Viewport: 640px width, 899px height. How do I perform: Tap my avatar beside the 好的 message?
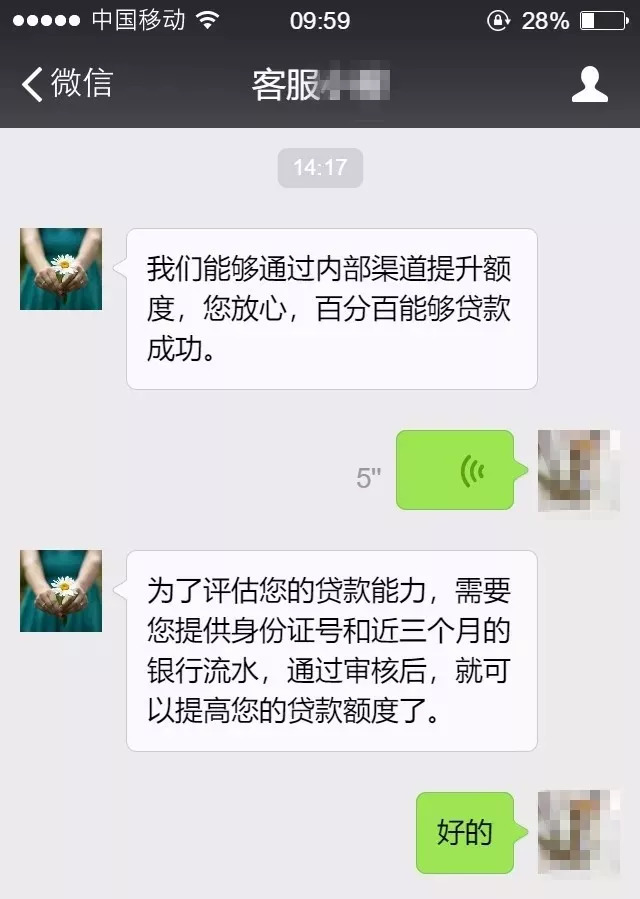(579, 832)
